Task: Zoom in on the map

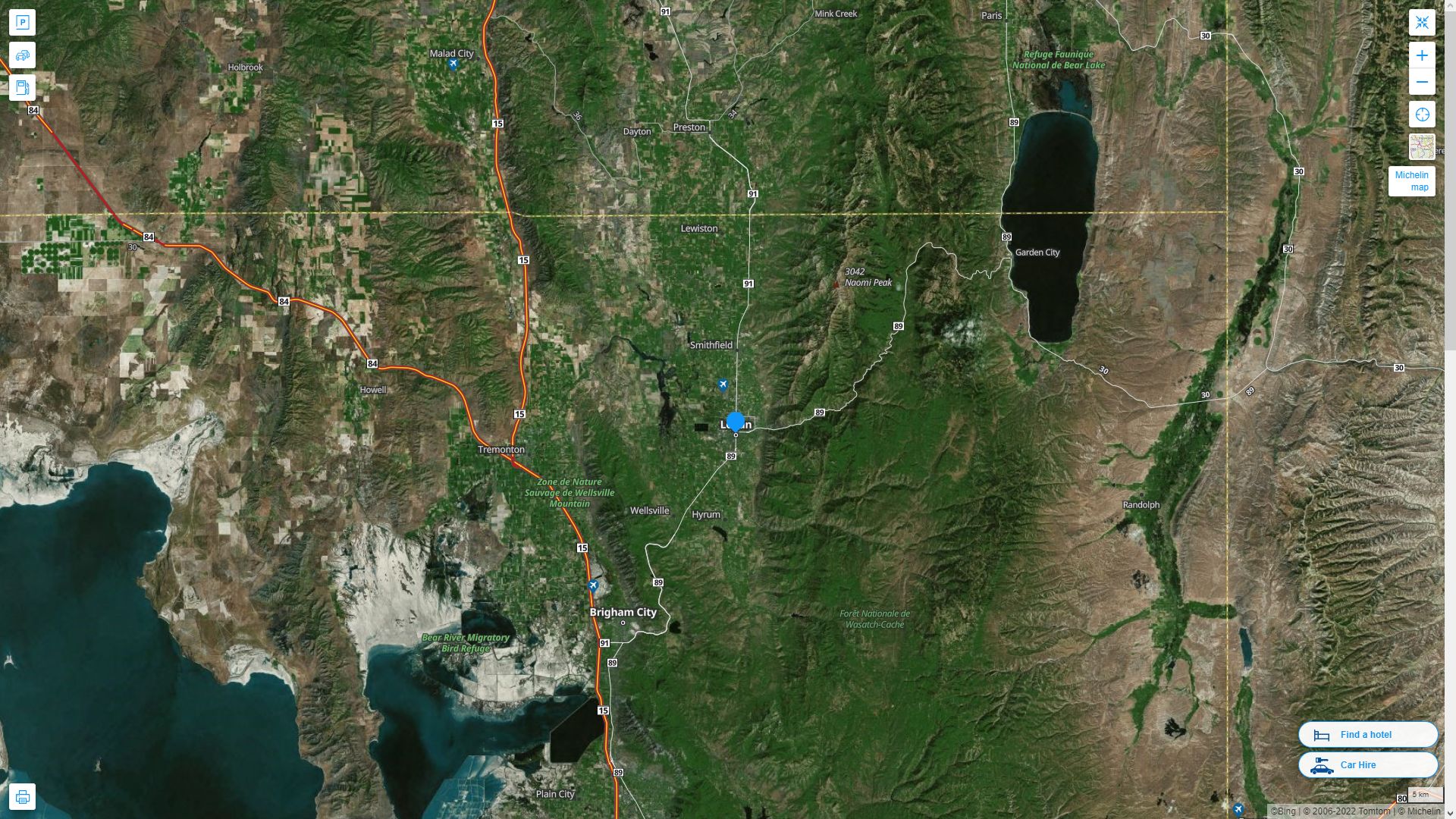Action: (1422, 55)
